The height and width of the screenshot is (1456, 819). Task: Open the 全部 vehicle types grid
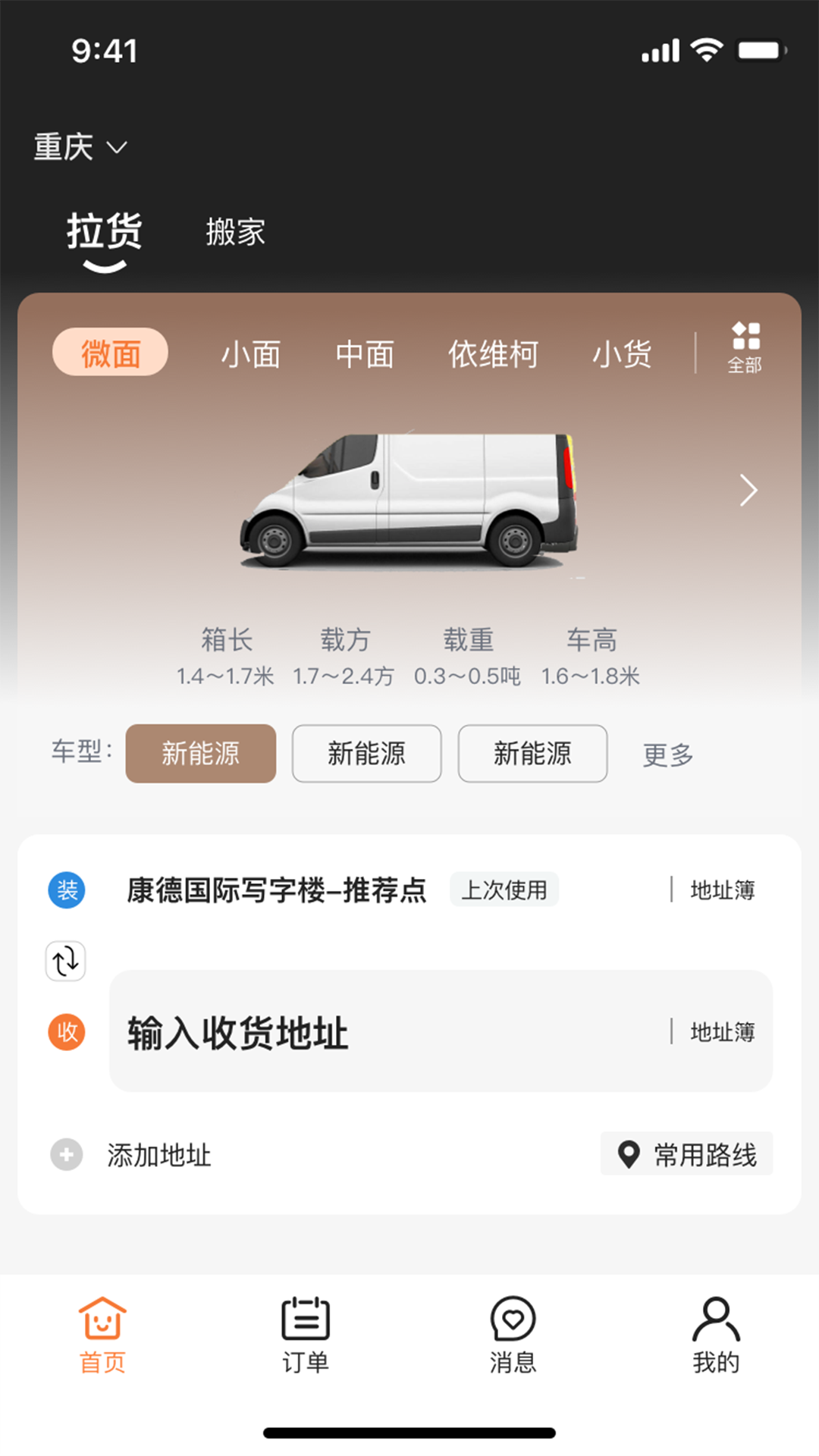[747, 349]
